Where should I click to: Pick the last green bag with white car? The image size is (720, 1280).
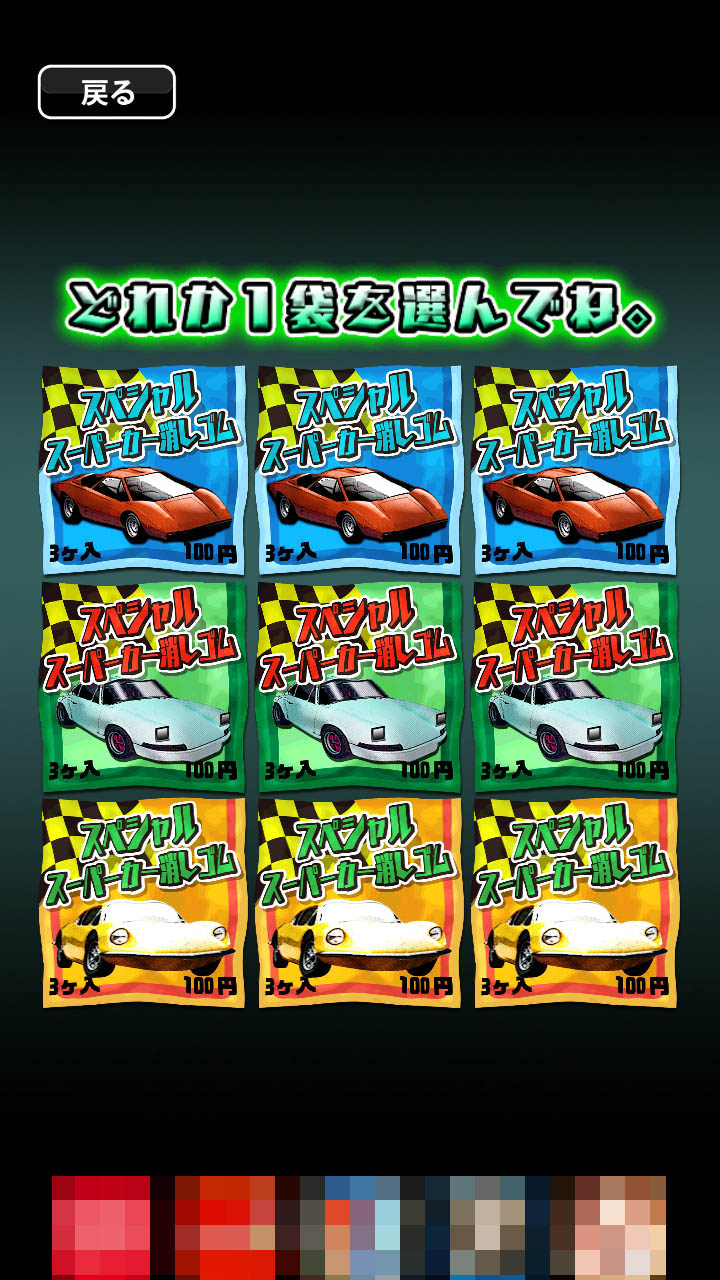pos(576,687)
